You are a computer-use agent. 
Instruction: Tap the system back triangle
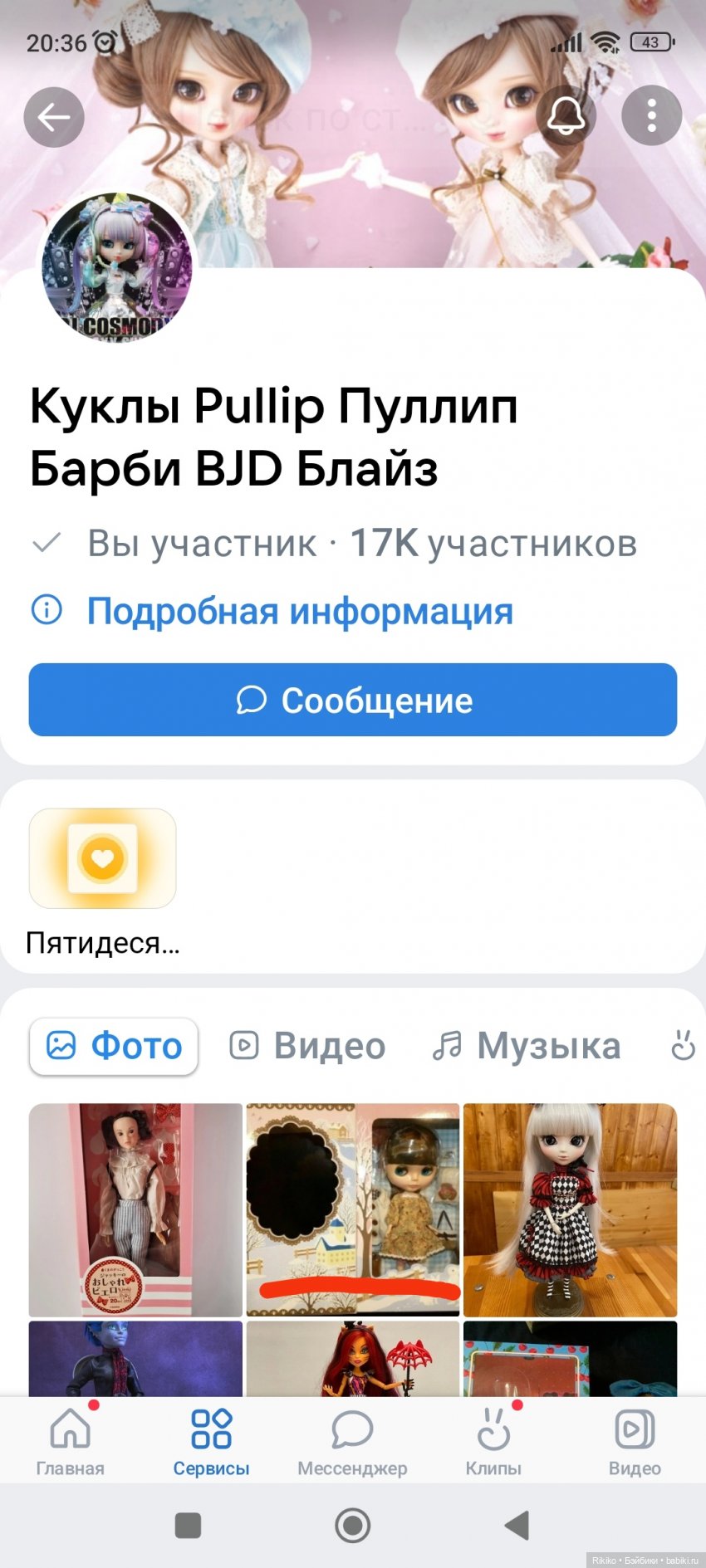[517, 1525]
